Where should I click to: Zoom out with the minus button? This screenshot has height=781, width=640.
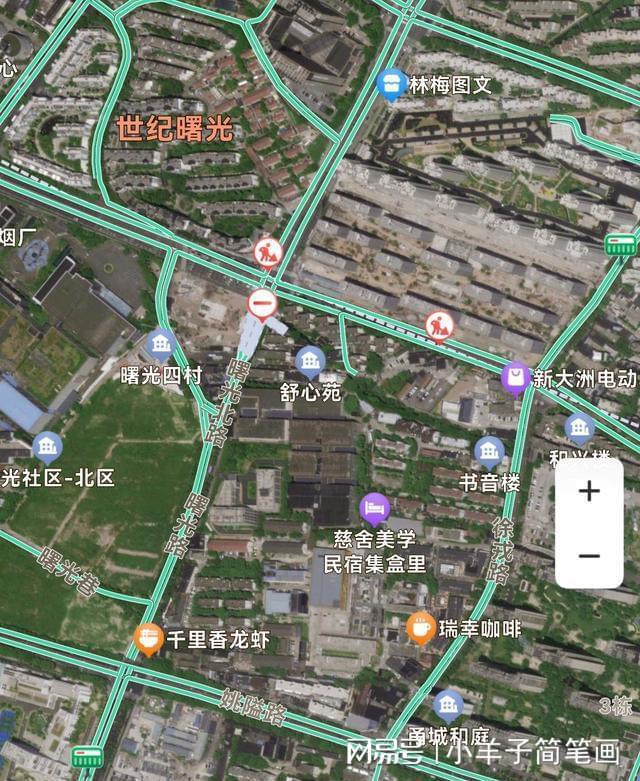click(589, 555)
